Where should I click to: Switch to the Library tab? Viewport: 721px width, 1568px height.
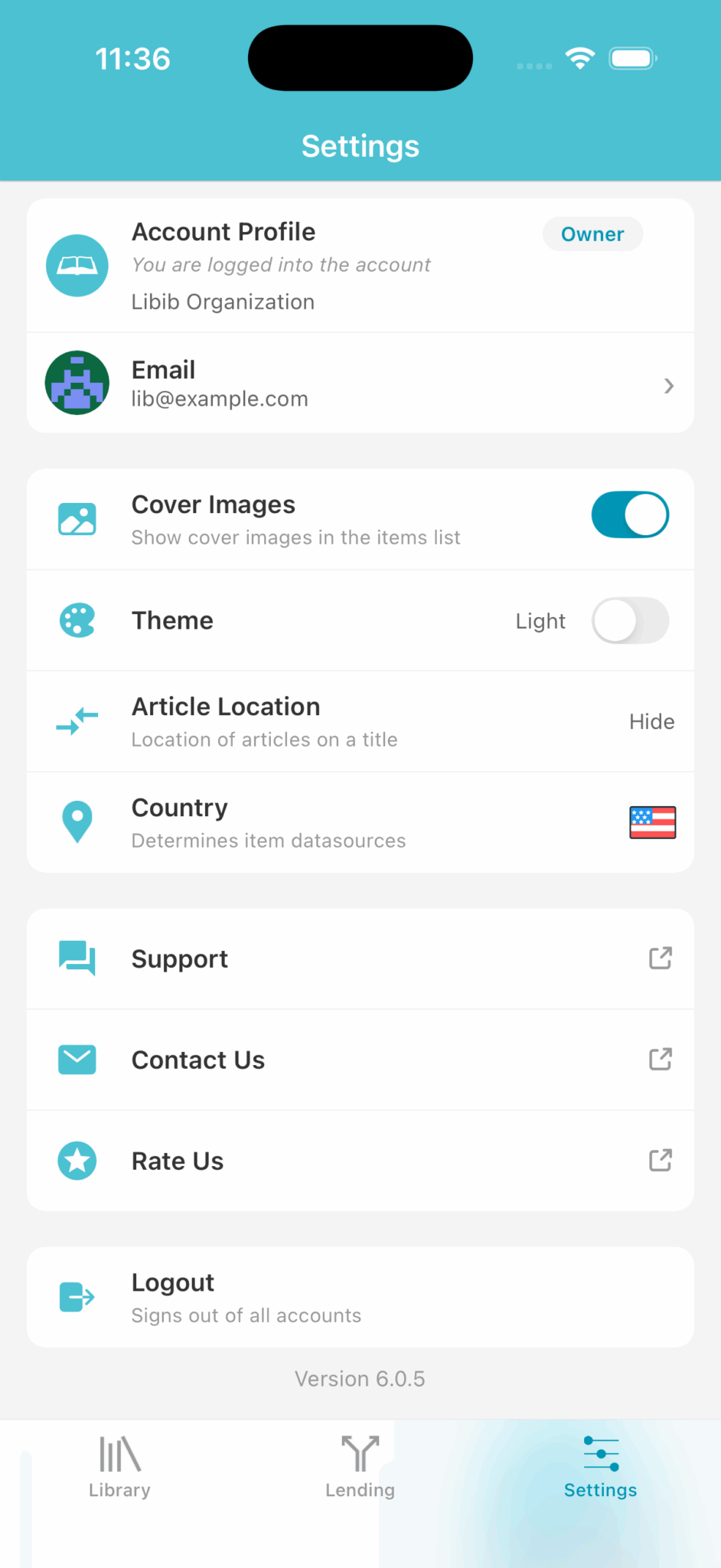pyautogui.click(x=119, y=1467)
